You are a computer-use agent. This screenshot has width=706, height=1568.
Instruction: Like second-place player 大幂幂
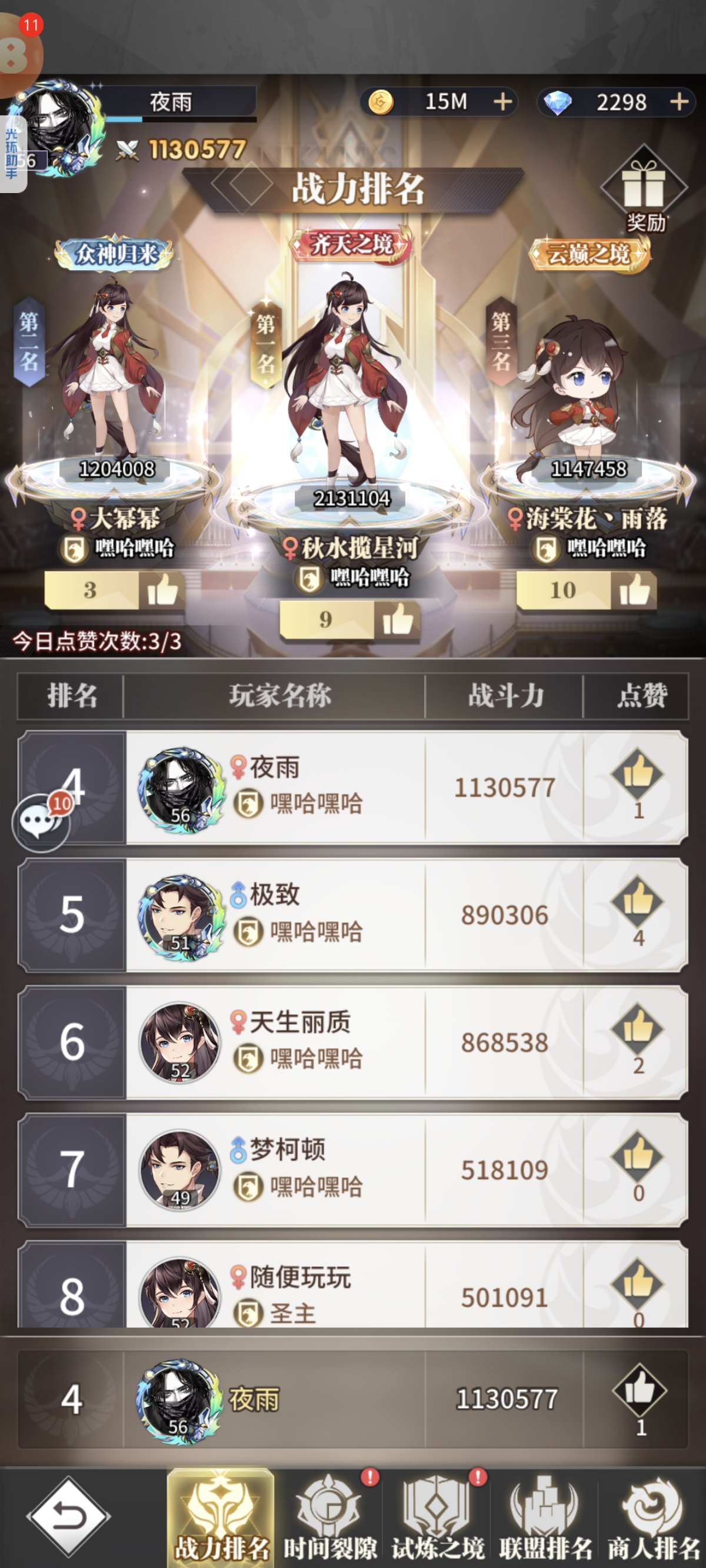click(162, 590)
